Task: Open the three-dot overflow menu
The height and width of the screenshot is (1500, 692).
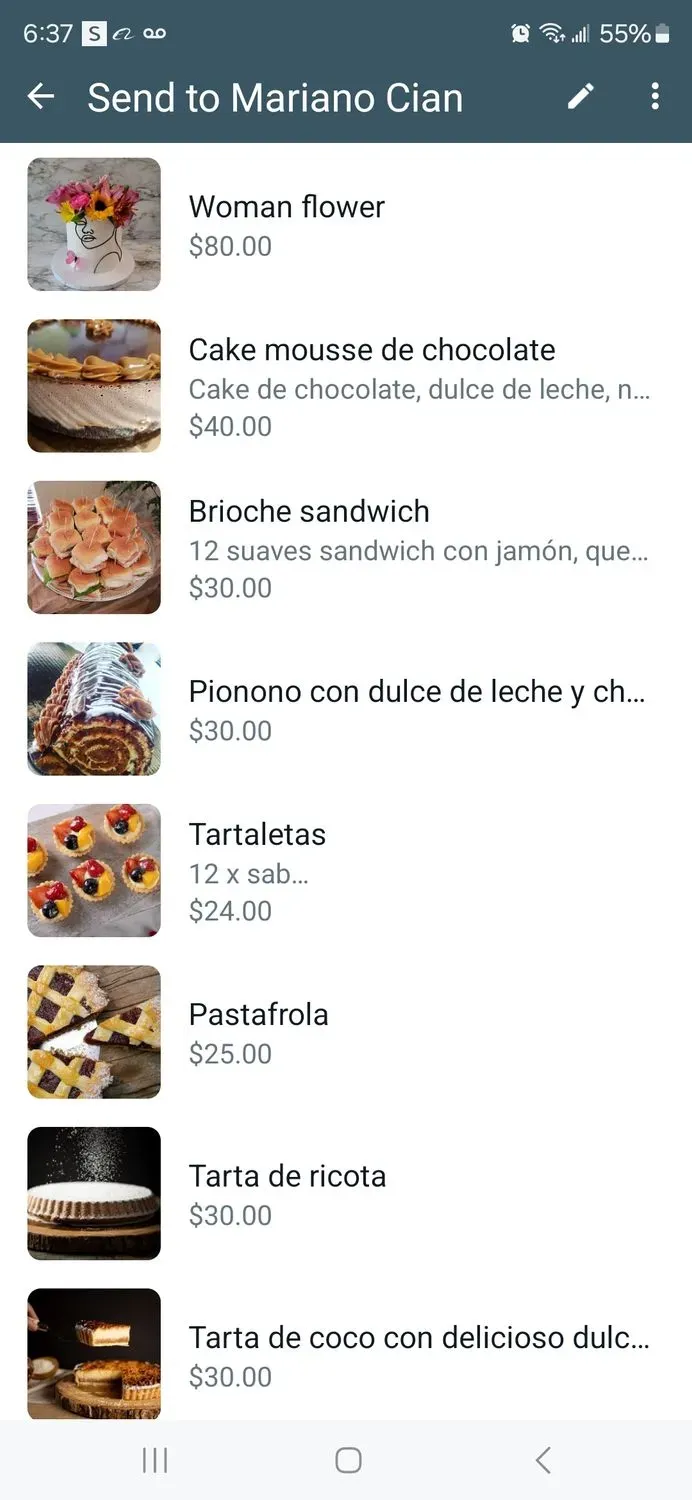Action: (x=655, y=96)
